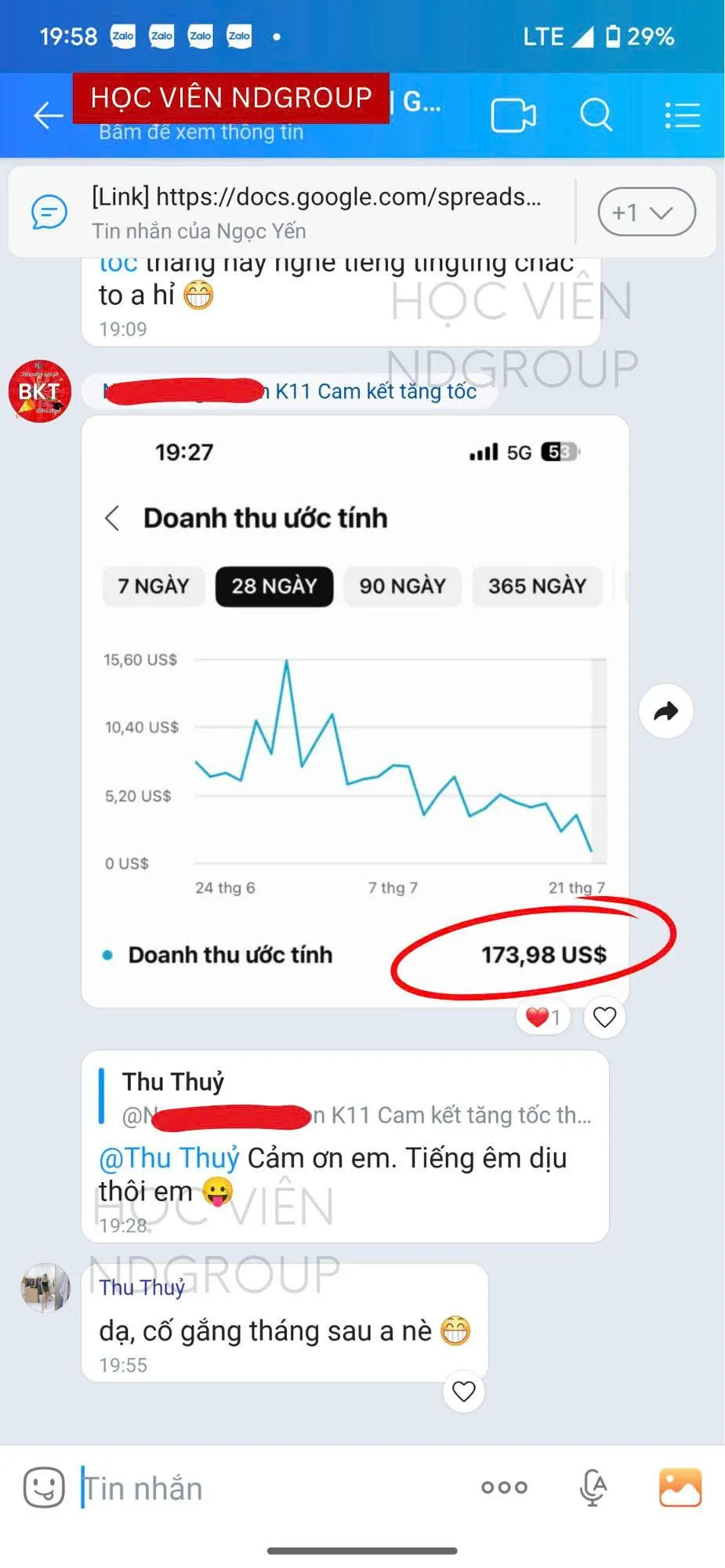This screenshot has height=1568, width=725.
Task: Open group info under Học viện NDGroup
Action: [x=201, y=132]
